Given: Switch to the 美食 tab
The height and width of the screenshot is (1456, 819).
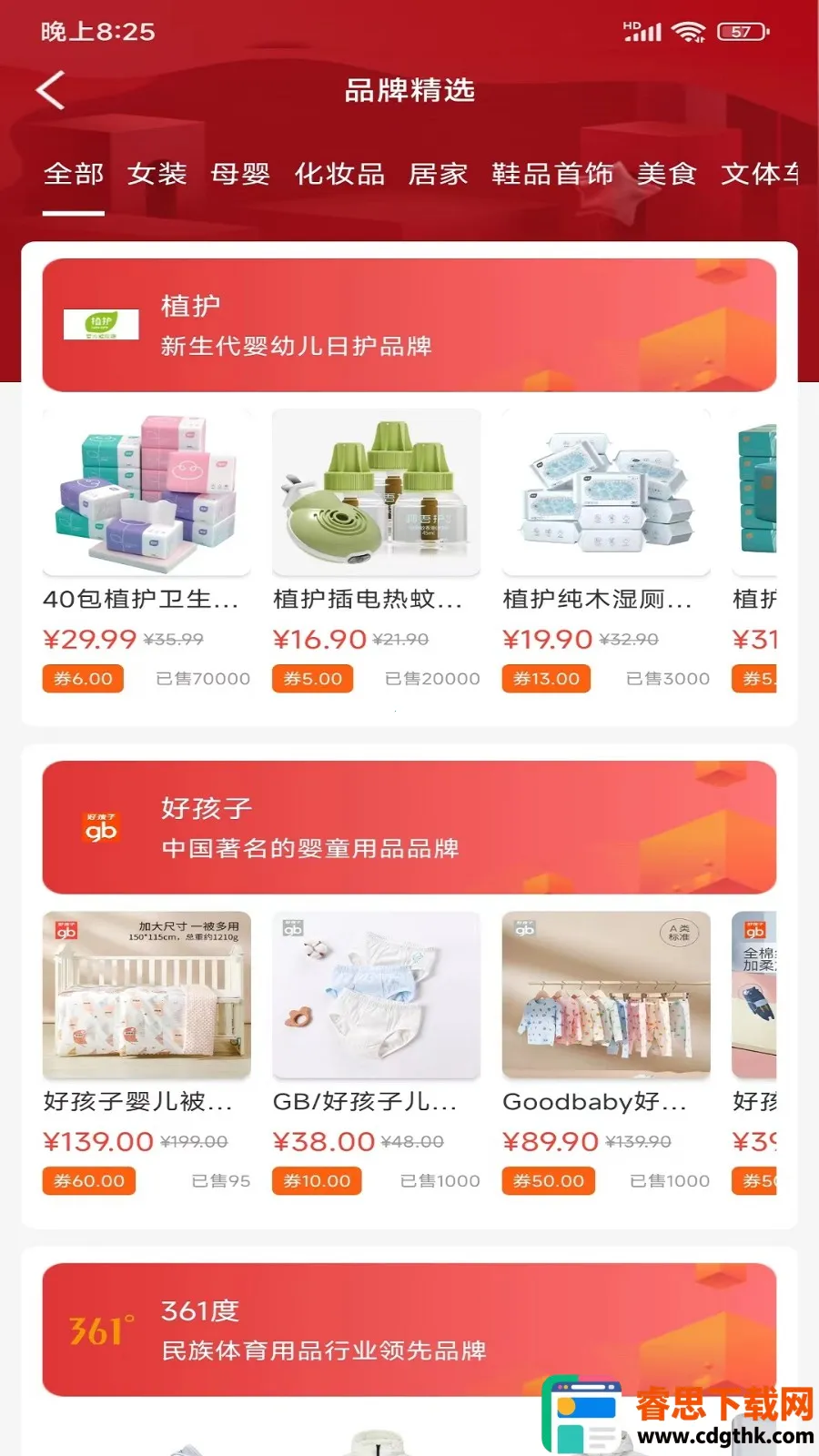Looking at the screenshot, I should 667,174.
